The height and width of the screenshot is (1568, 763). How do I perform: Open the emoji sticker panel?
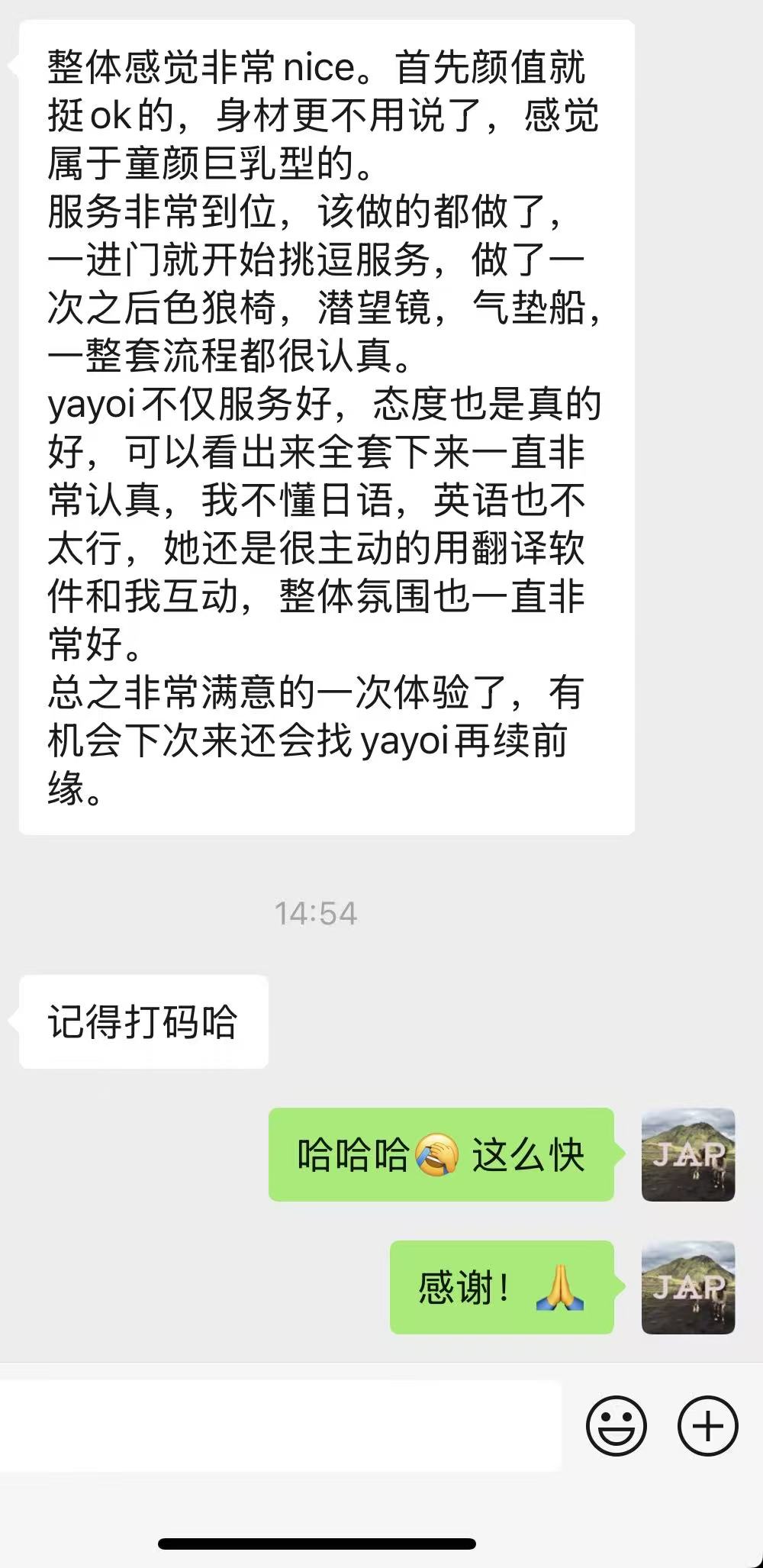[616, 1425]
